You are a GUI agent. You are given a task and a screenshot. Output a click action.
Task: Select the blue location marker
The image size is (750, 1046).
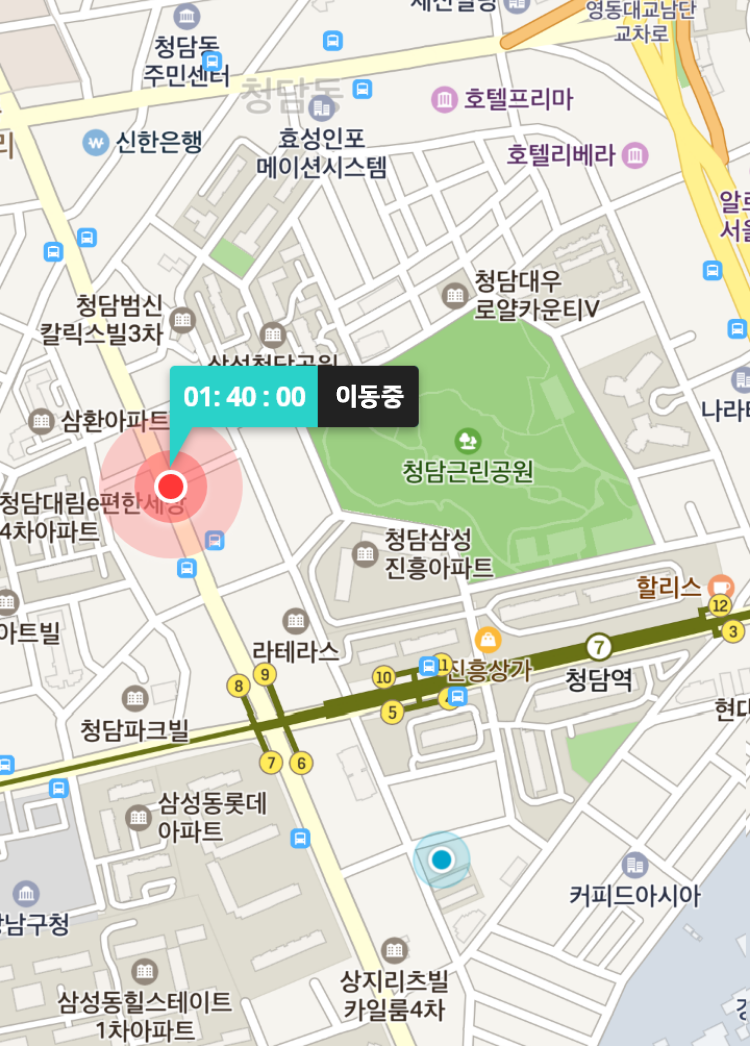441,859
